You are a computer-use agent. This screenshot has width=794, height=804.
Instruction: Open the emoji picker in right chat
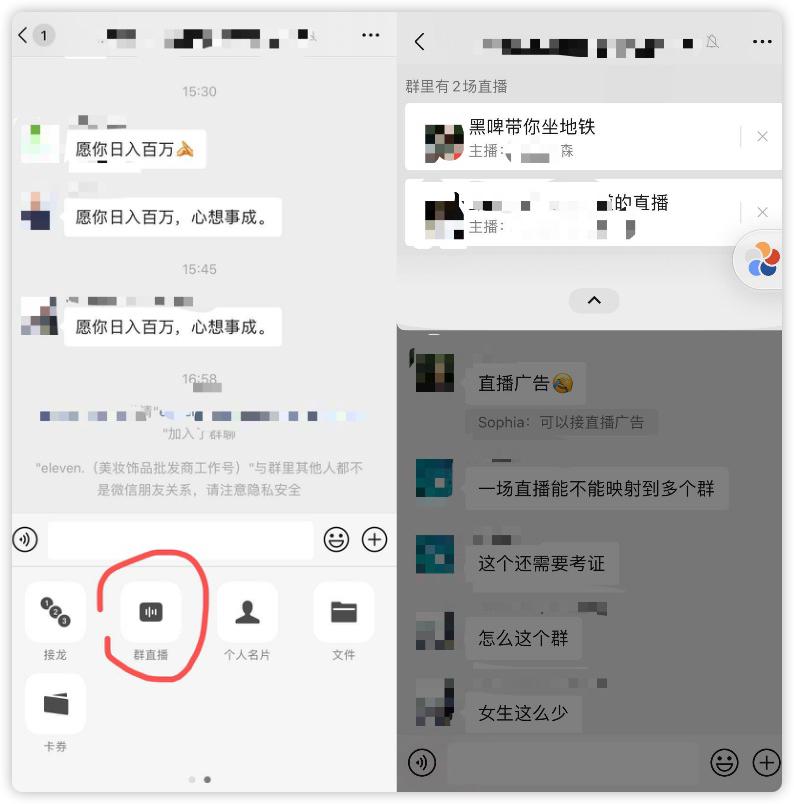725,762
